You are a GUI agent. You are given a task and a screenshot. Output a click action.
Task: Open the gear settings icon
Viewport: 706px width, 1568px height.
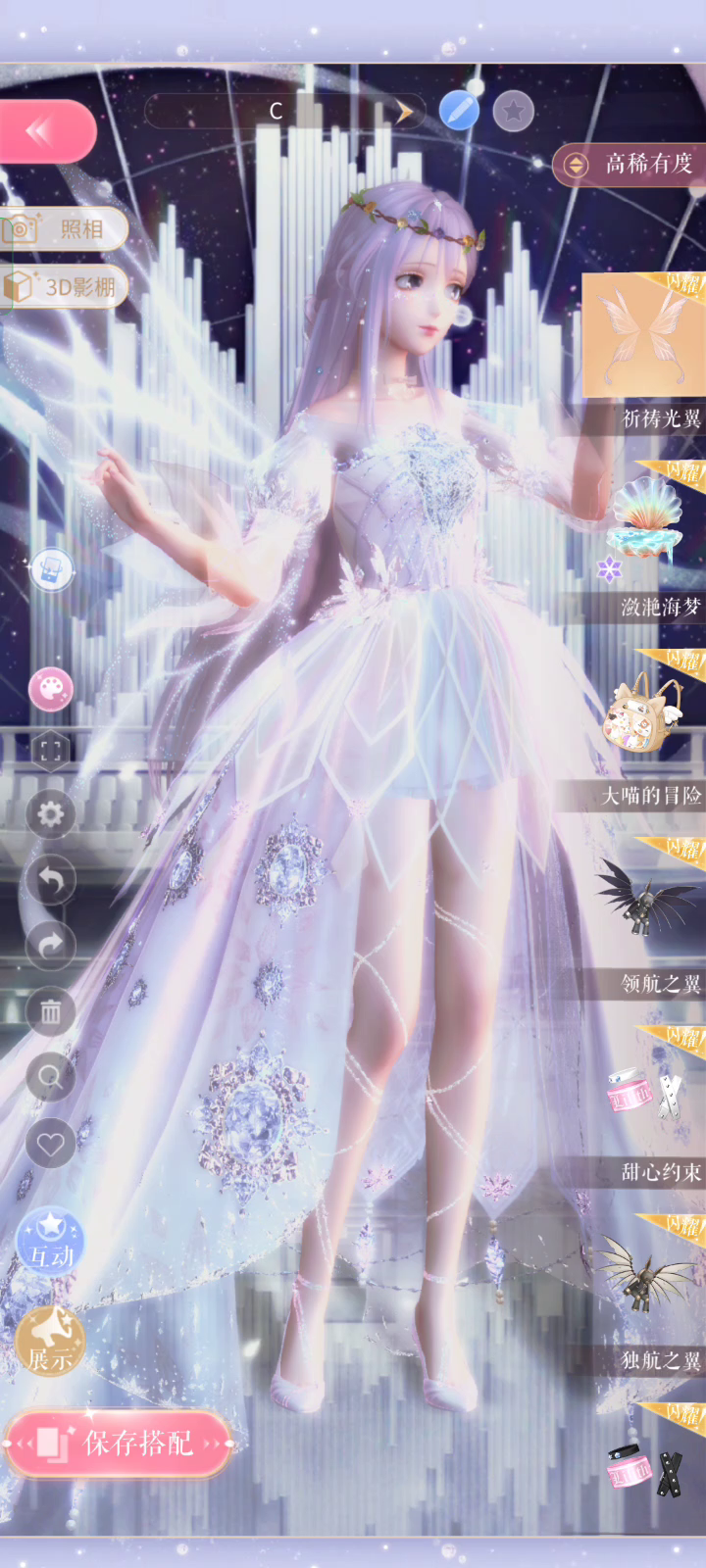(x=51, y=814)
